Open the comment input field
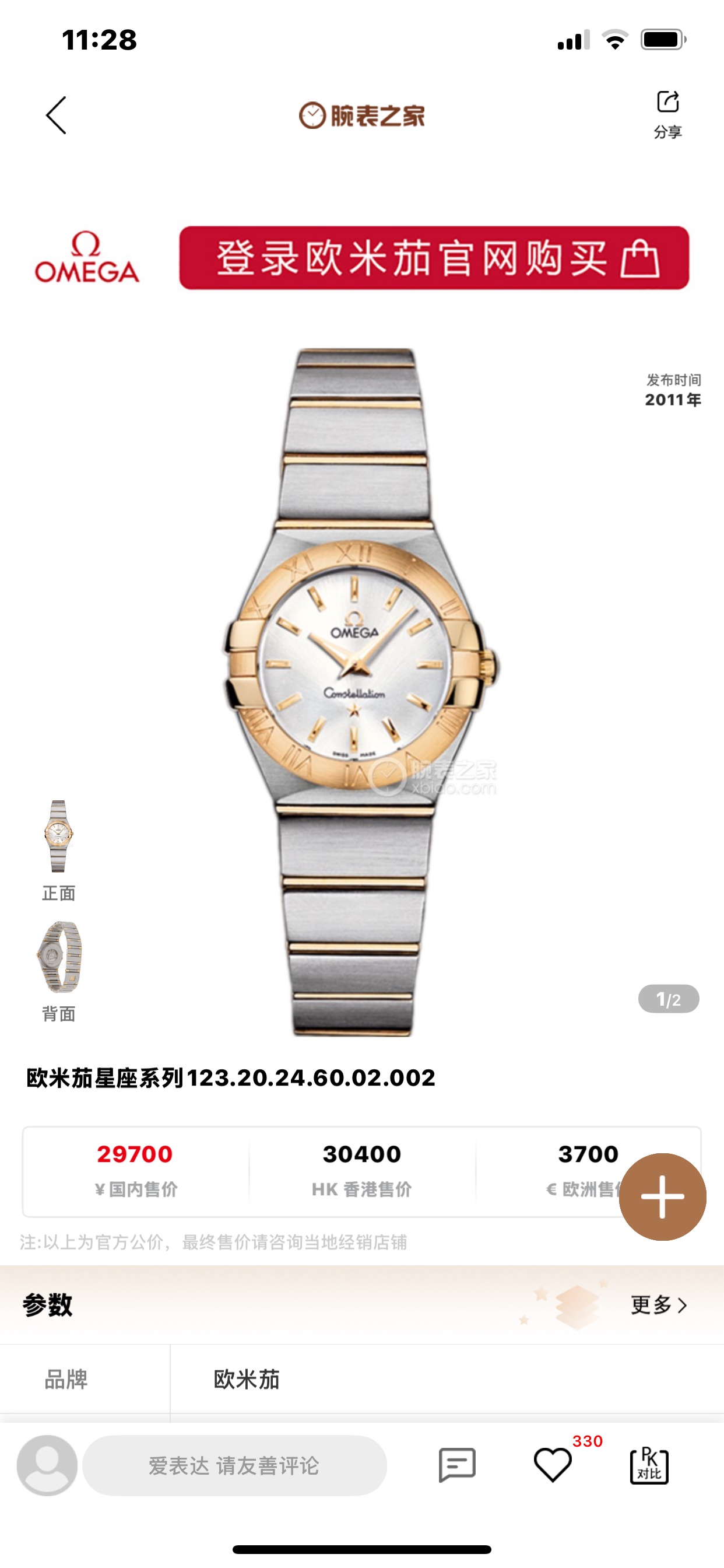The width and height of the screenshot is (724, 1568). point(234,1465)
